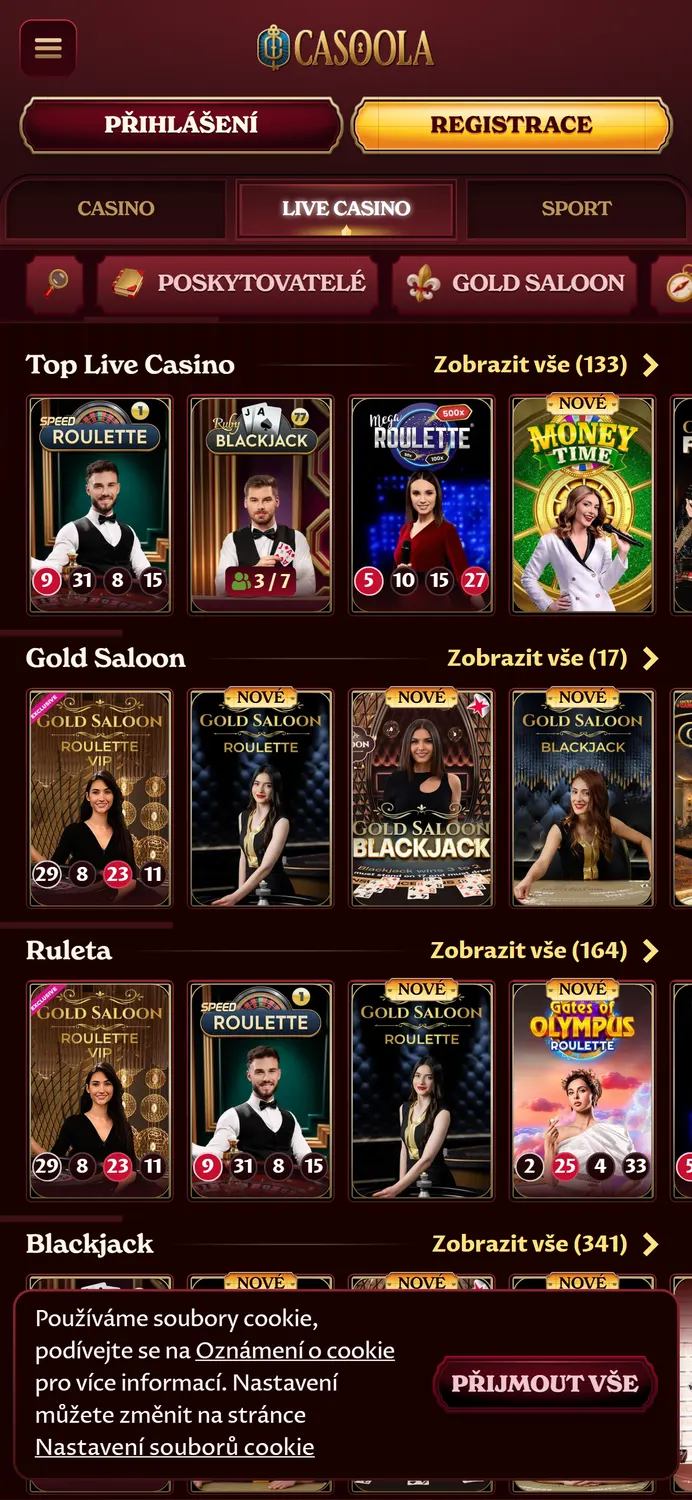Screen dimensions: 692x1500
Task: Open the hamburger menu
Action: (48, 48)
